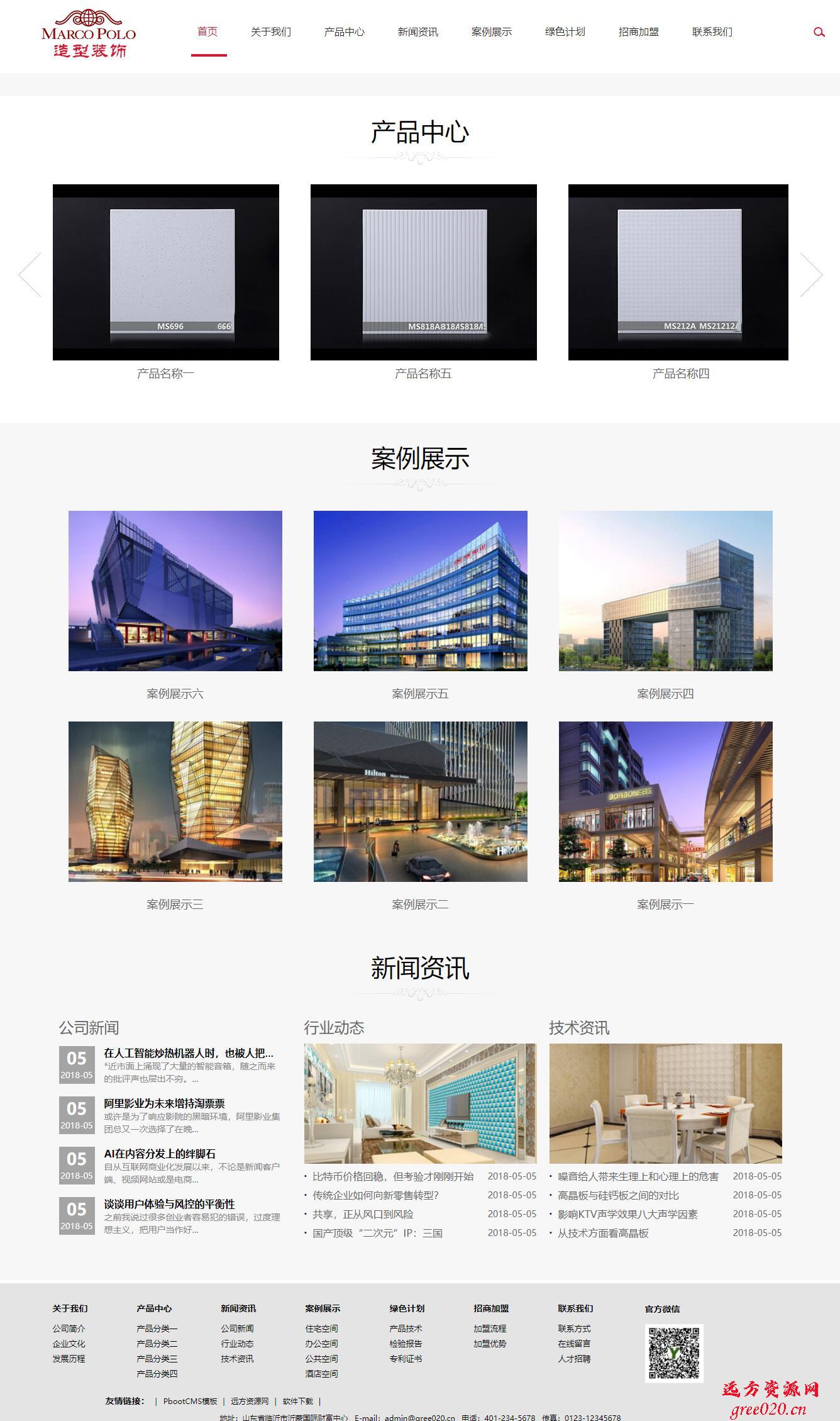
Task: Show previous products with left arrow
Action: click(x=30, y=274)
